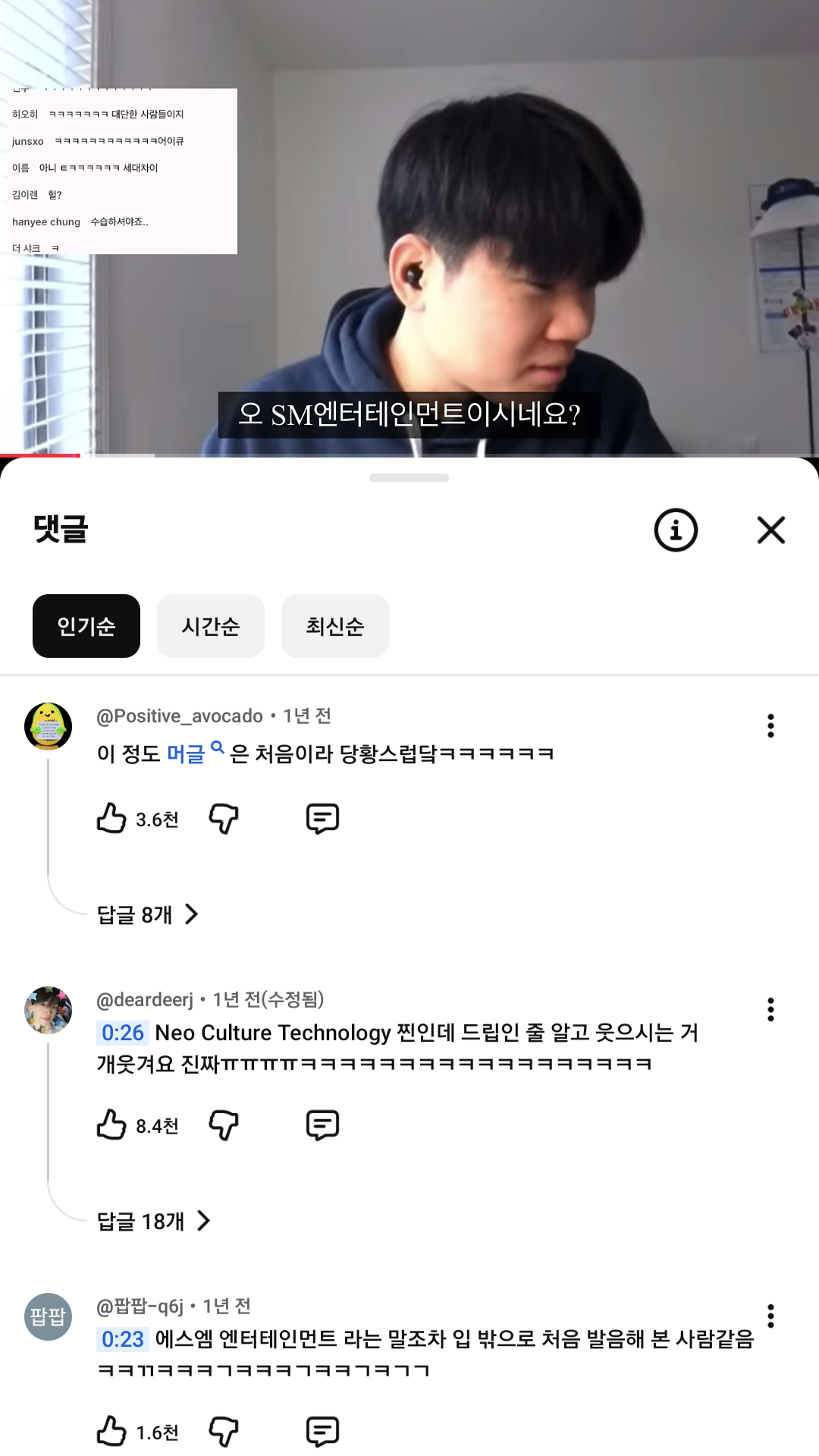Jump to timestamp 0:23 in video
This screenshot has width=819, height=1456.
tap(123, 1339)
